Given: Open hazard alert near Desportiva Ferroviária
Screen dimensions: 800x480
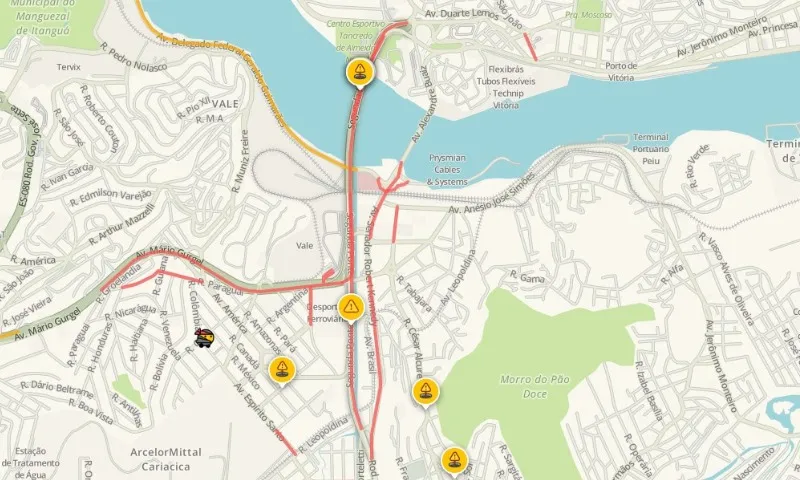Looking at the screenshot, I should [350, 306].
